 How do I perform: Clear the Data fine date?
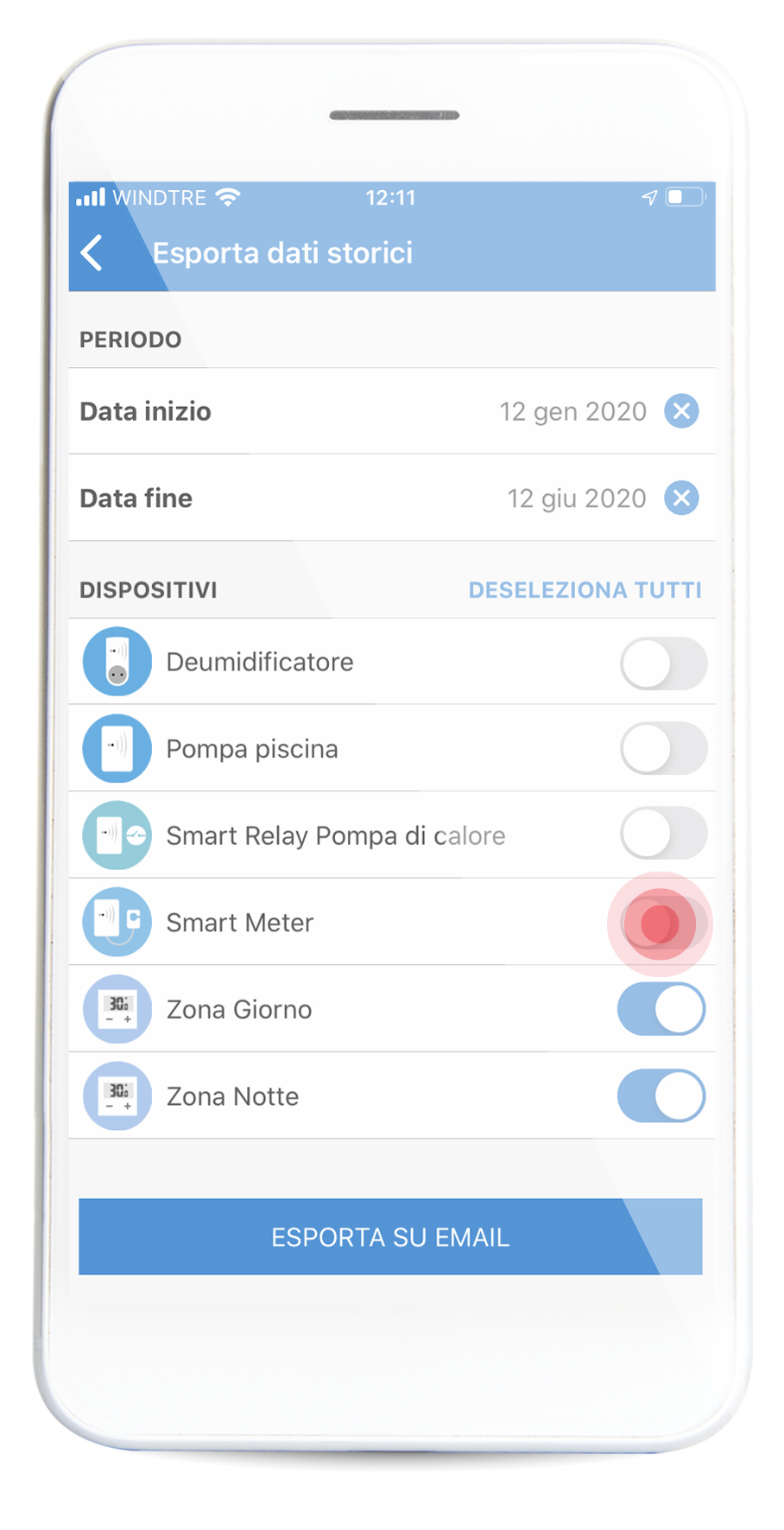coord(681,498)
